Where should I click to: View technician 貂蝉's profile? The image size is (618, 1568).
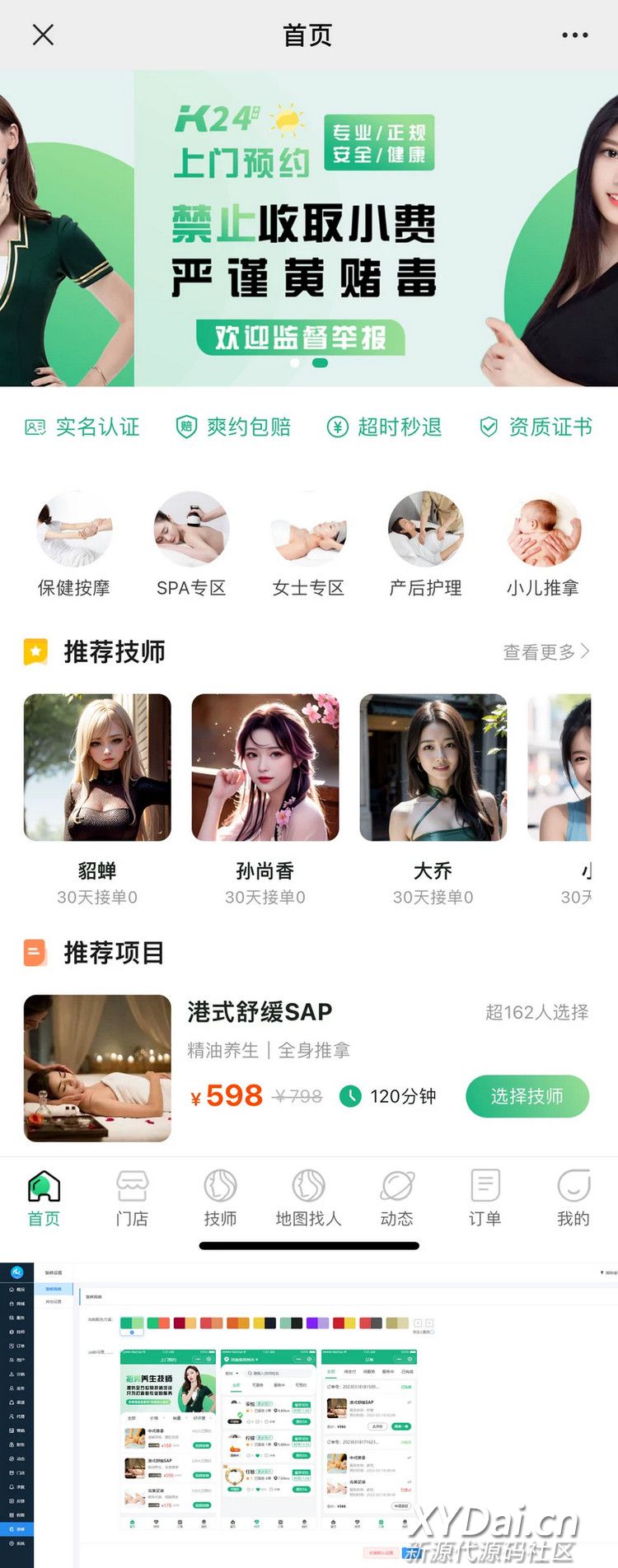point(97,768)
